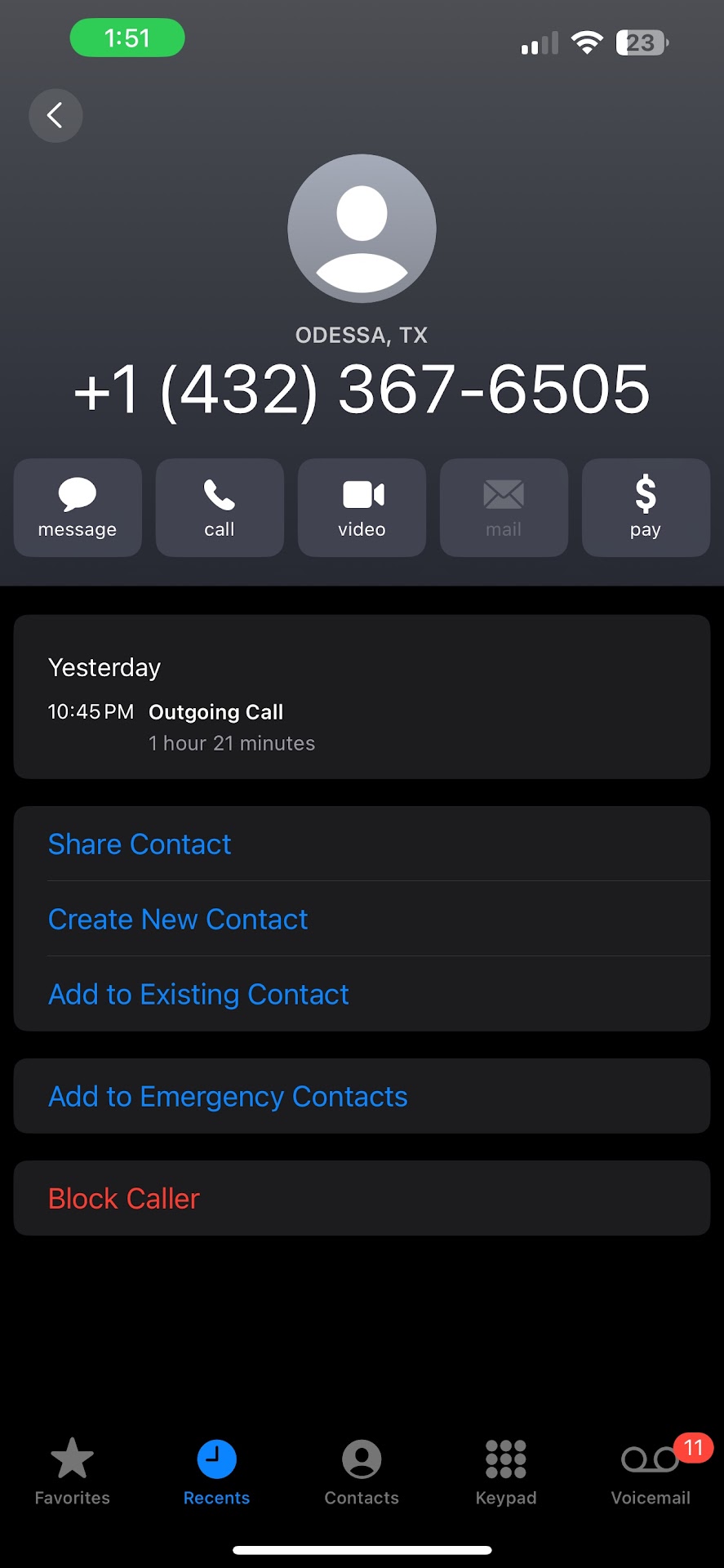Image resolution: width=724 pixels, height=1568 pixels.
Task: Block this caller
Action: coord(124,1198)
